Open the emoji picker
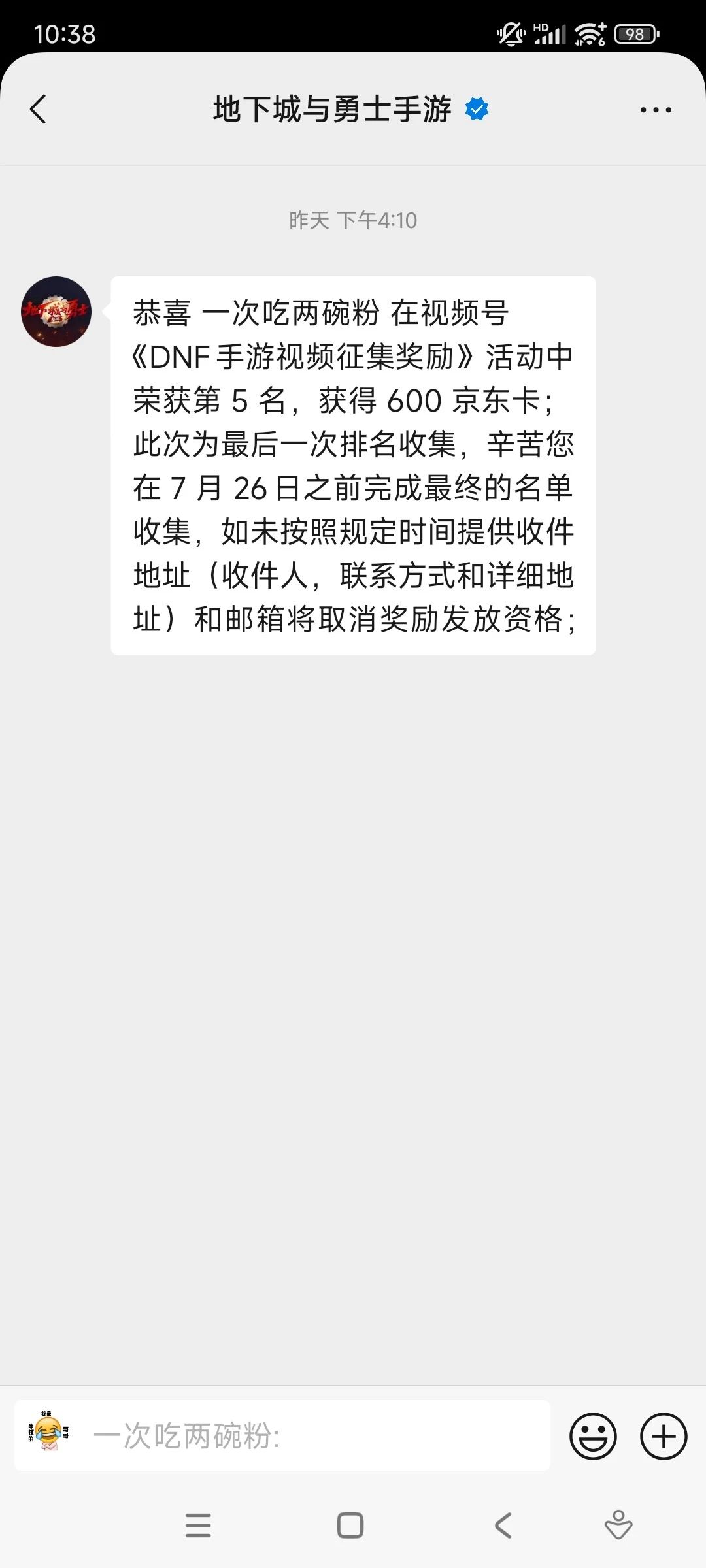Image resolution: width=706 pixels, height=1568 pixels. coord(593,1436)
